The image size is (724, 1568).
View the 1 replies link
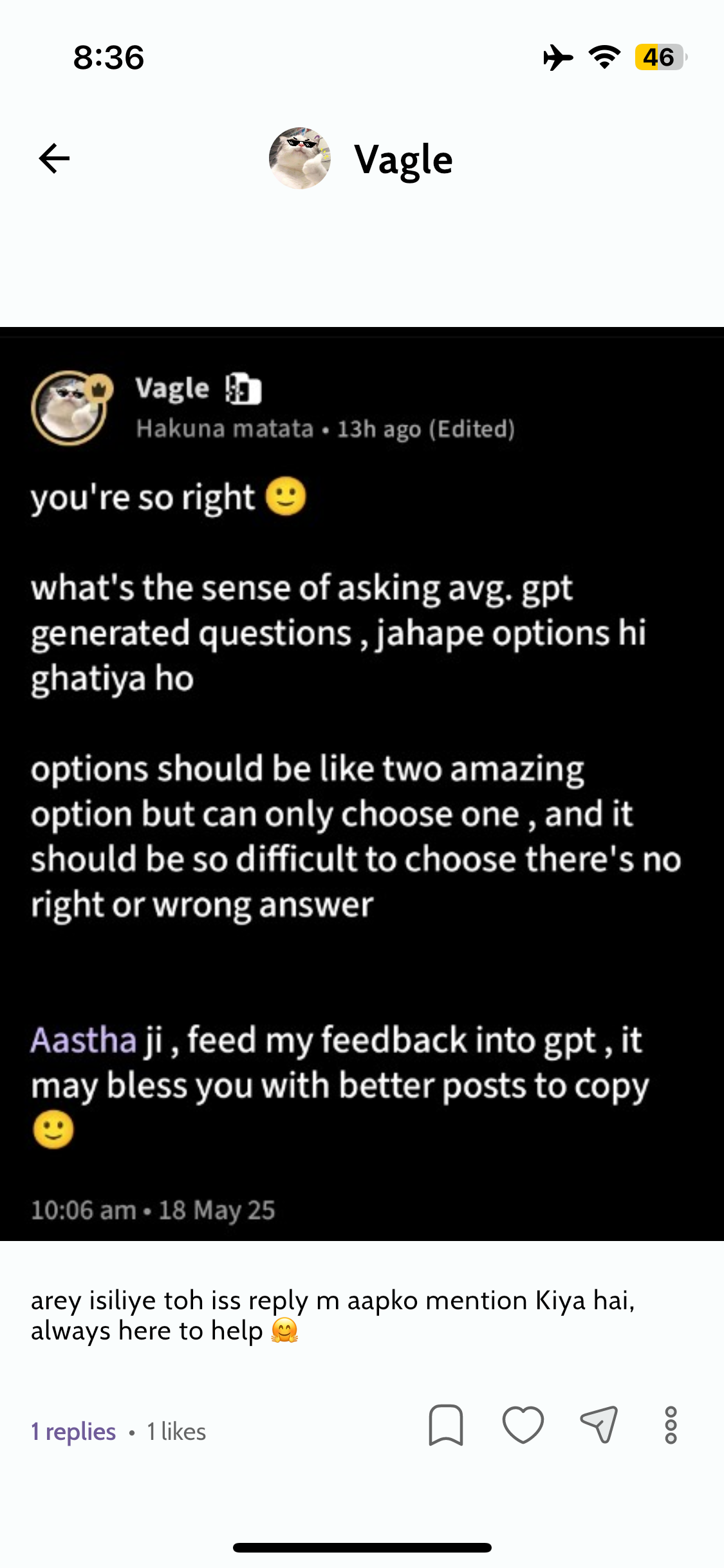(x=73, y=1431)
